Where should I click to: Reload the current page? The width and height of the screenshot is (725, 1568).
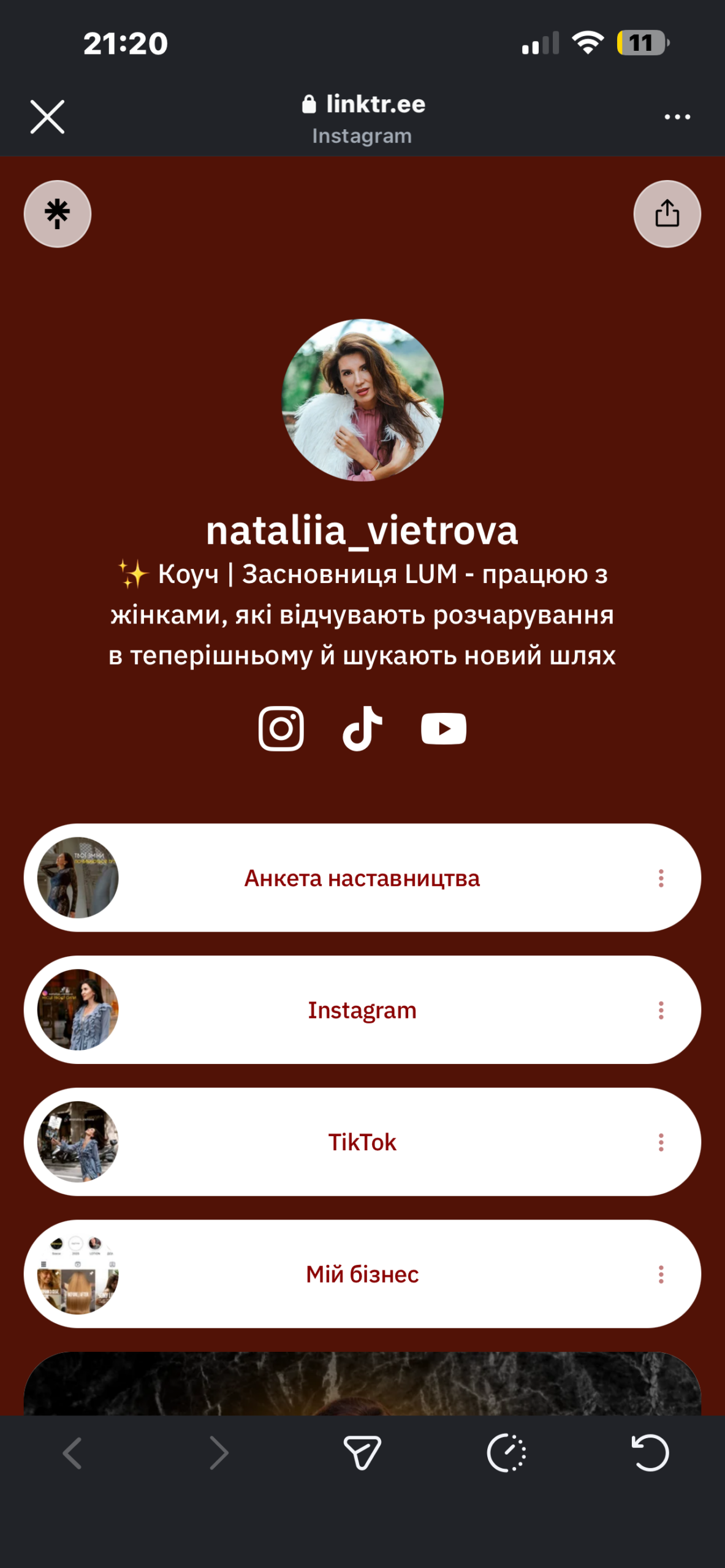pos(650,1452)
